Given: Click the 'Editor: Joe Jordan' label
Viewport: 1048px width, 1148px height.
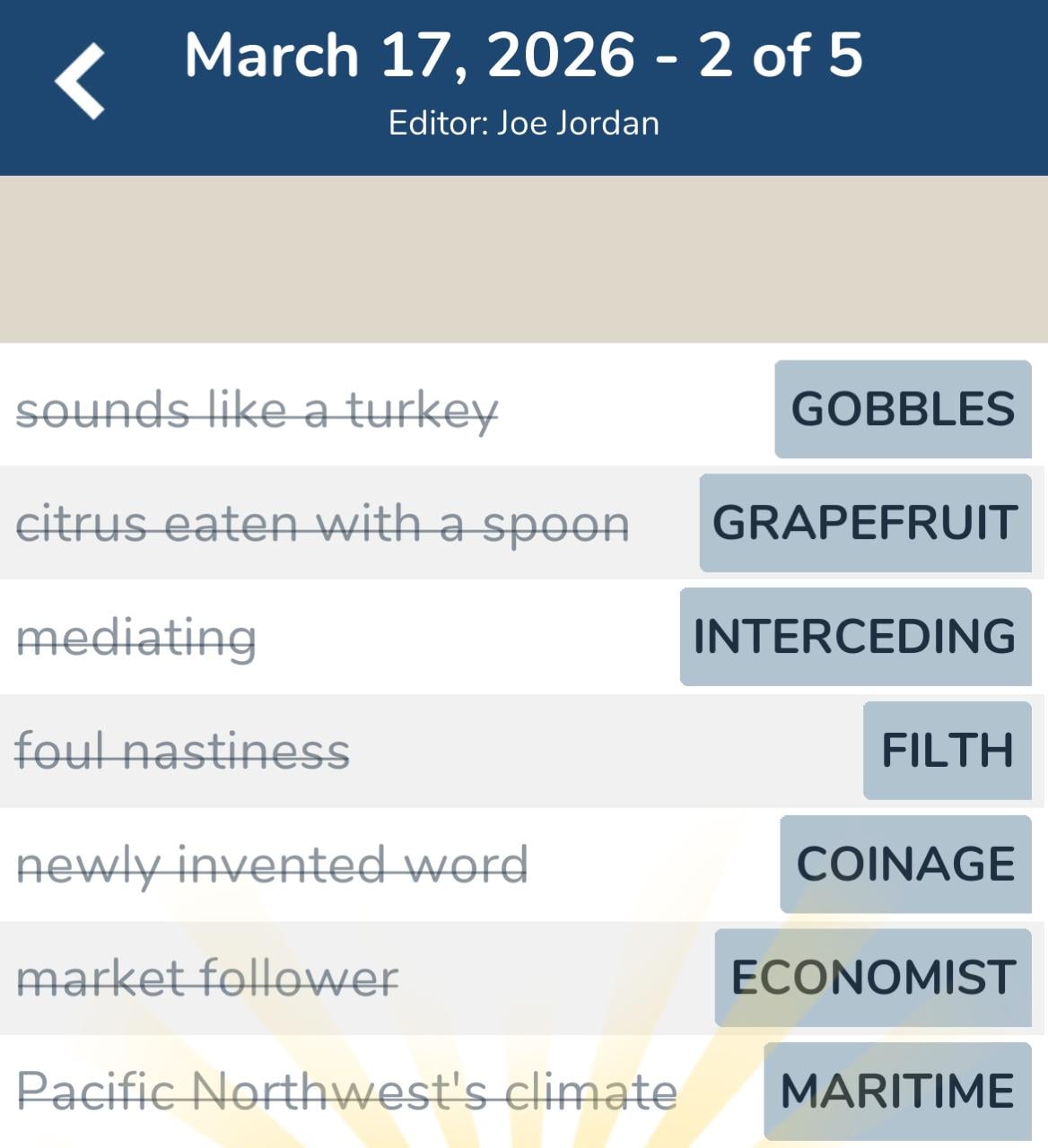Looking at the screenshot, I should click(x=524, y=122).
